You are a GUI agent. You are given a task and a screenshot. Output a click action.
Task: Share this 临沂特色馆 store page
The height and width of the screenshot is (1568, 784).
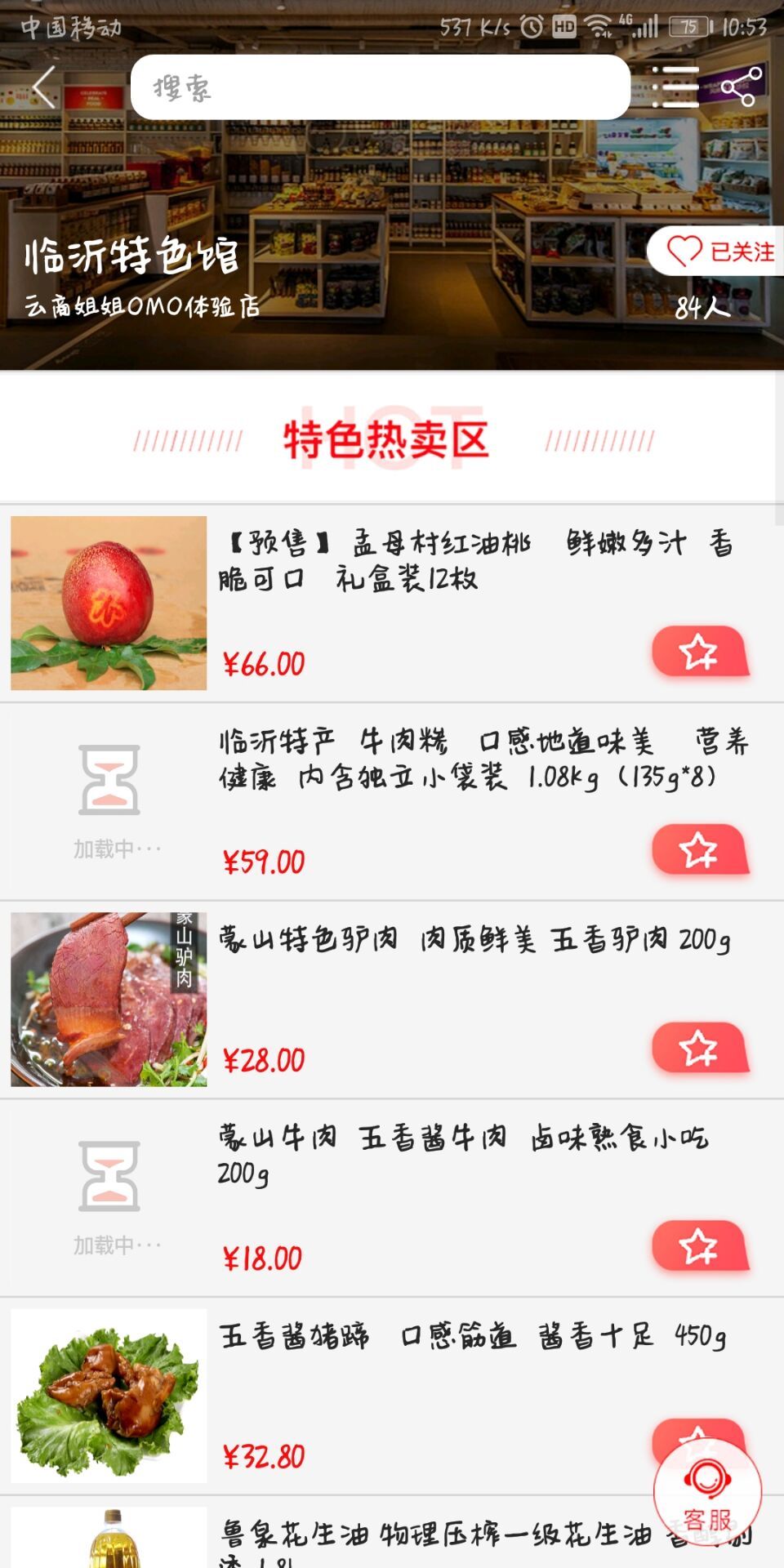click(741, 87)
